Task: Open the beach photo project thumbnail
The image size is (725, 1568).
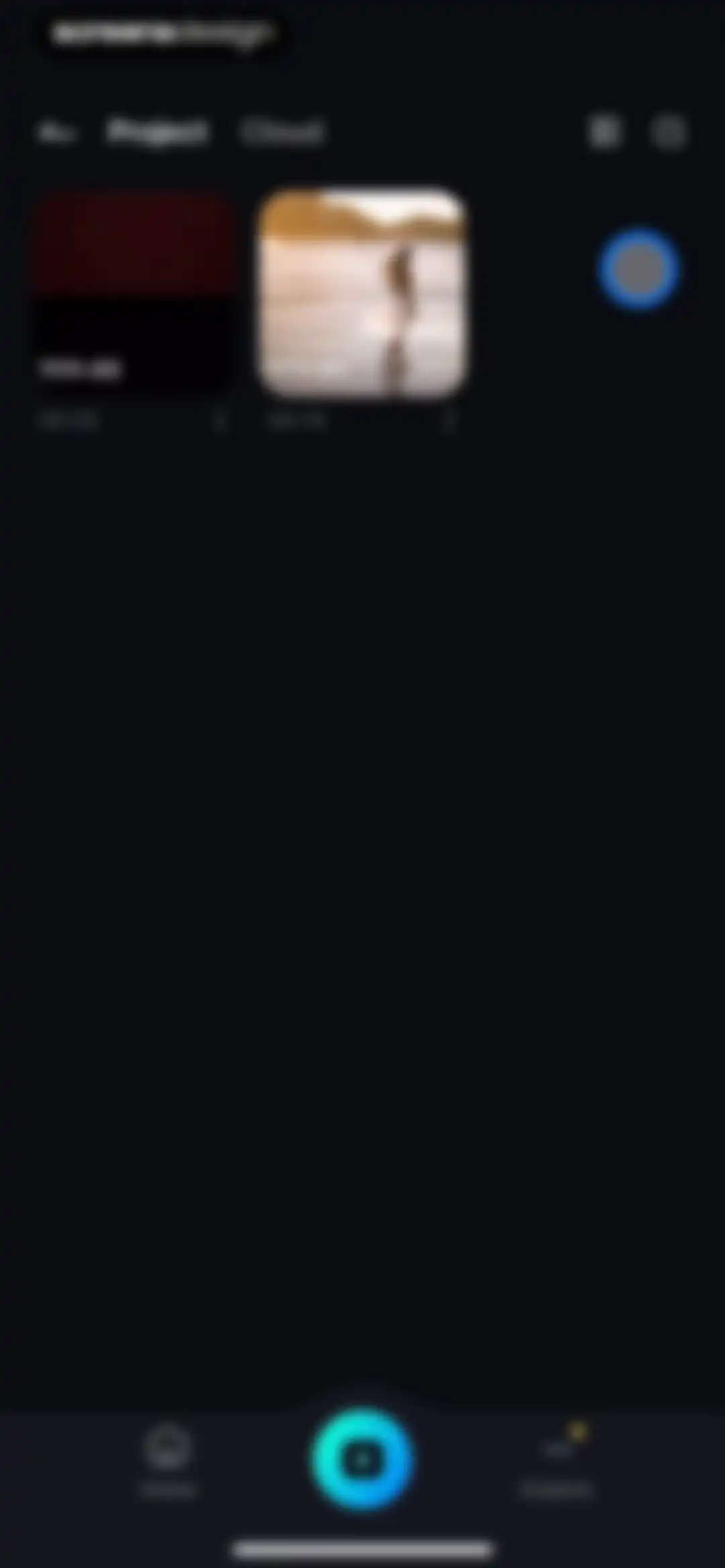Action: 363,293
